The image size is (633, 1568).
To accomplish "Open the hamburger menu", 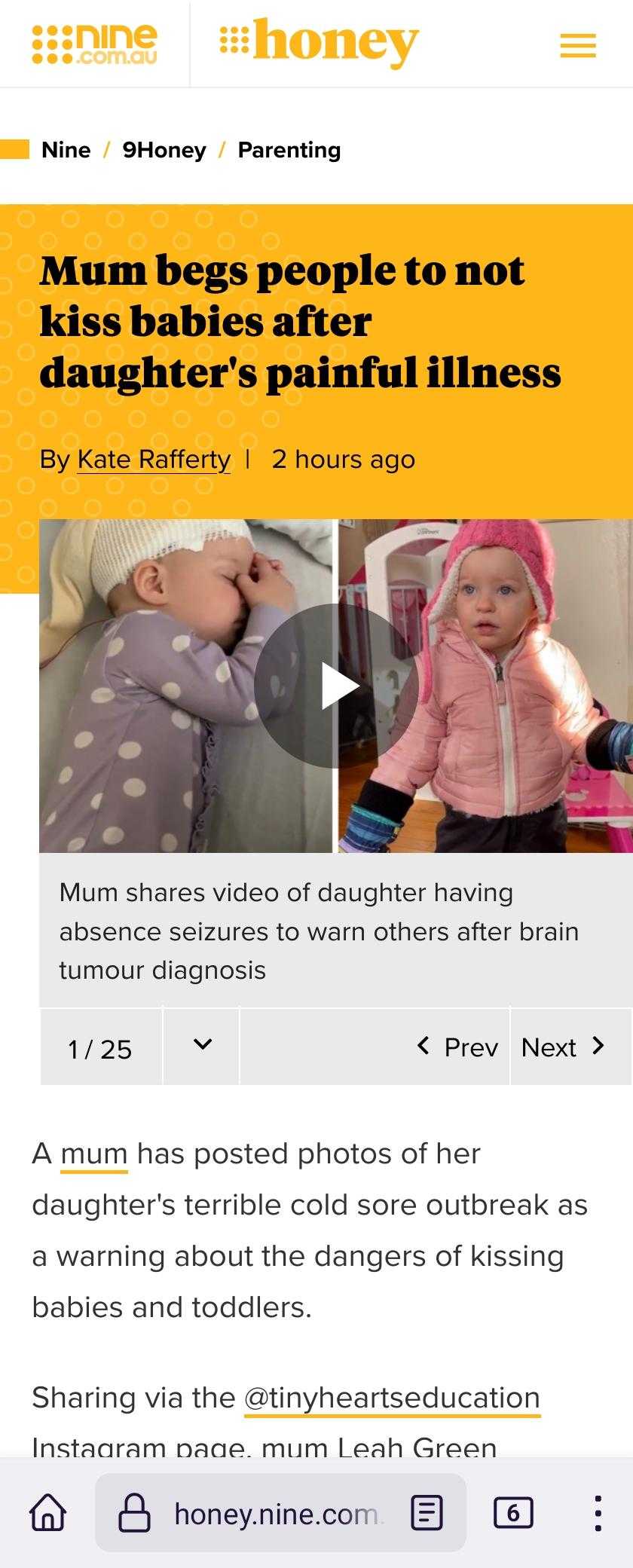I will (578, 45).
